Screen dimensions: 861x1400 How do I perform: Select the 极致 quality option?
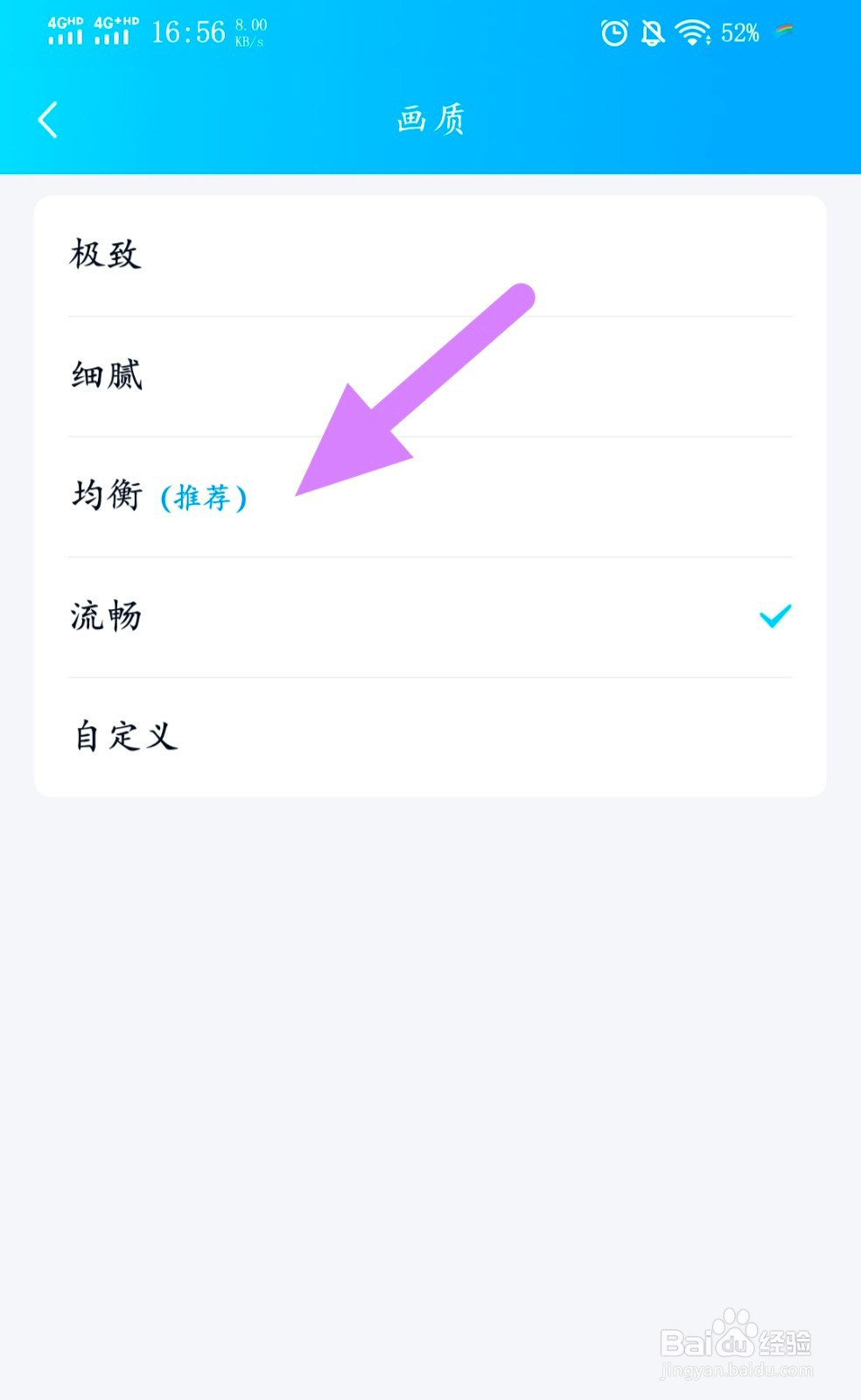pyautogui.click(x=105, y=255)
